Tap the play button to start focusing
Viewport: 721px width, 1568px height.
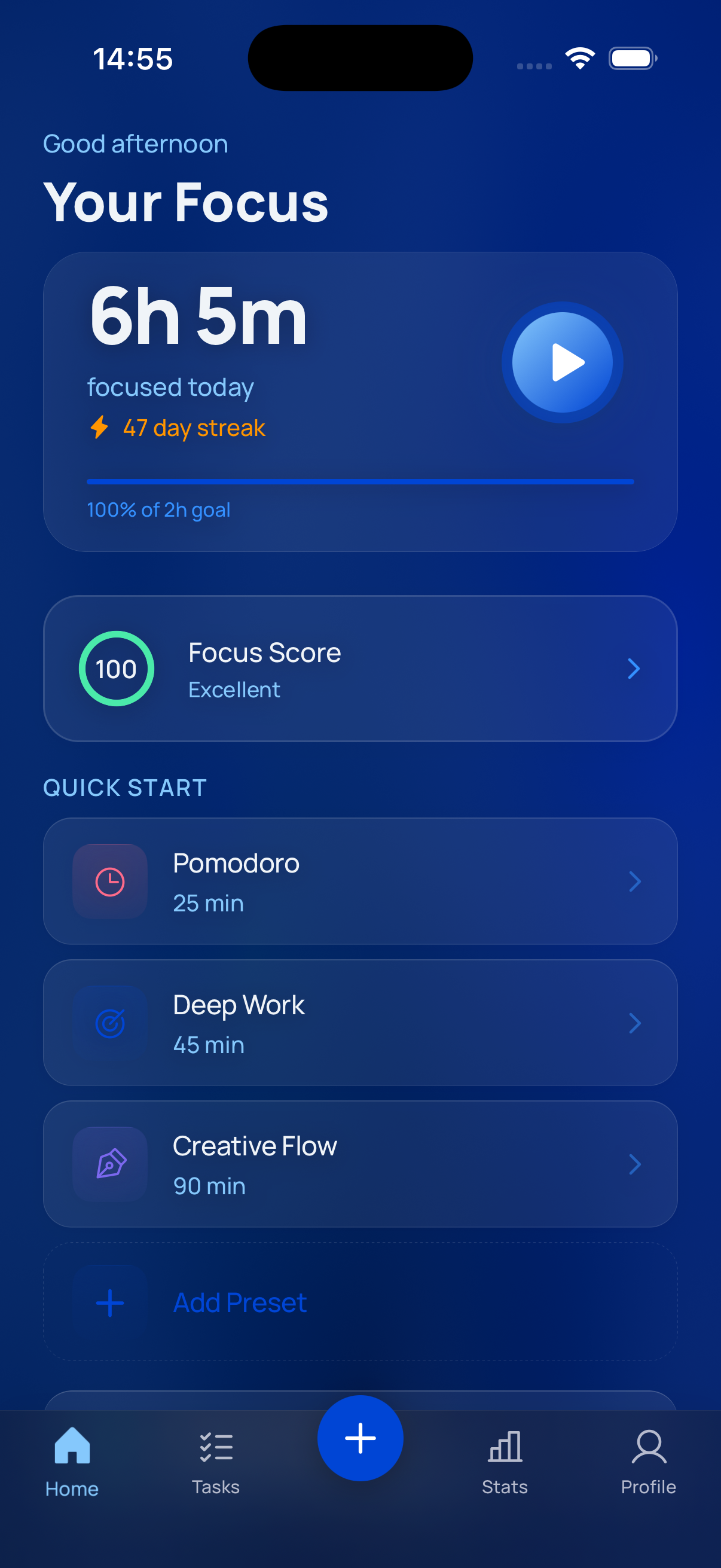pos(563,362)
